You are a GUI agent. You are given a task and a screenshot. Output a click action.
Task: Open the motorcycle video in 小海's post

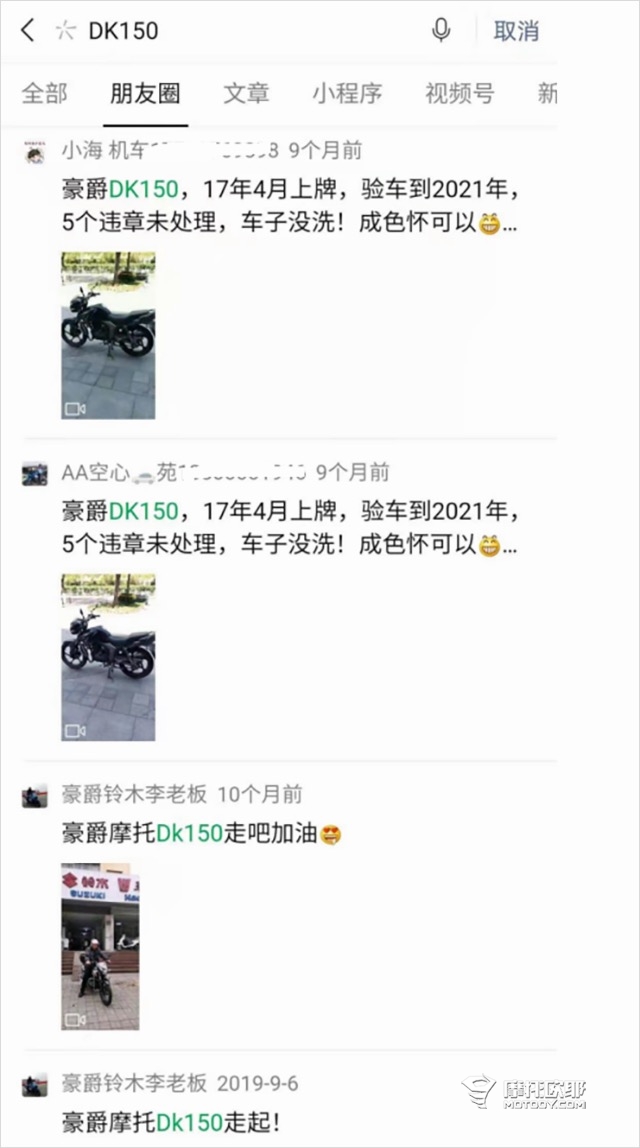click(108, 335)
